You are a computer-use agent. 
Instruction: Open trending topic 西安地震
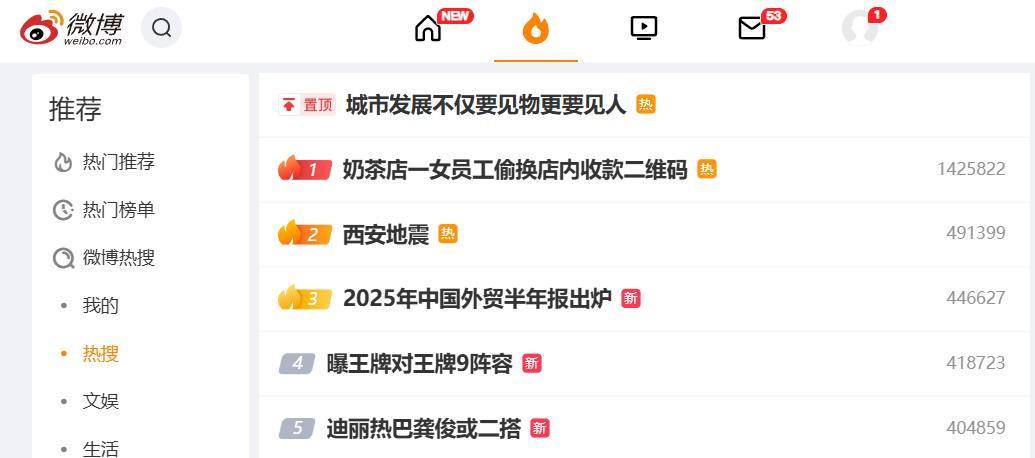(386, 235)
